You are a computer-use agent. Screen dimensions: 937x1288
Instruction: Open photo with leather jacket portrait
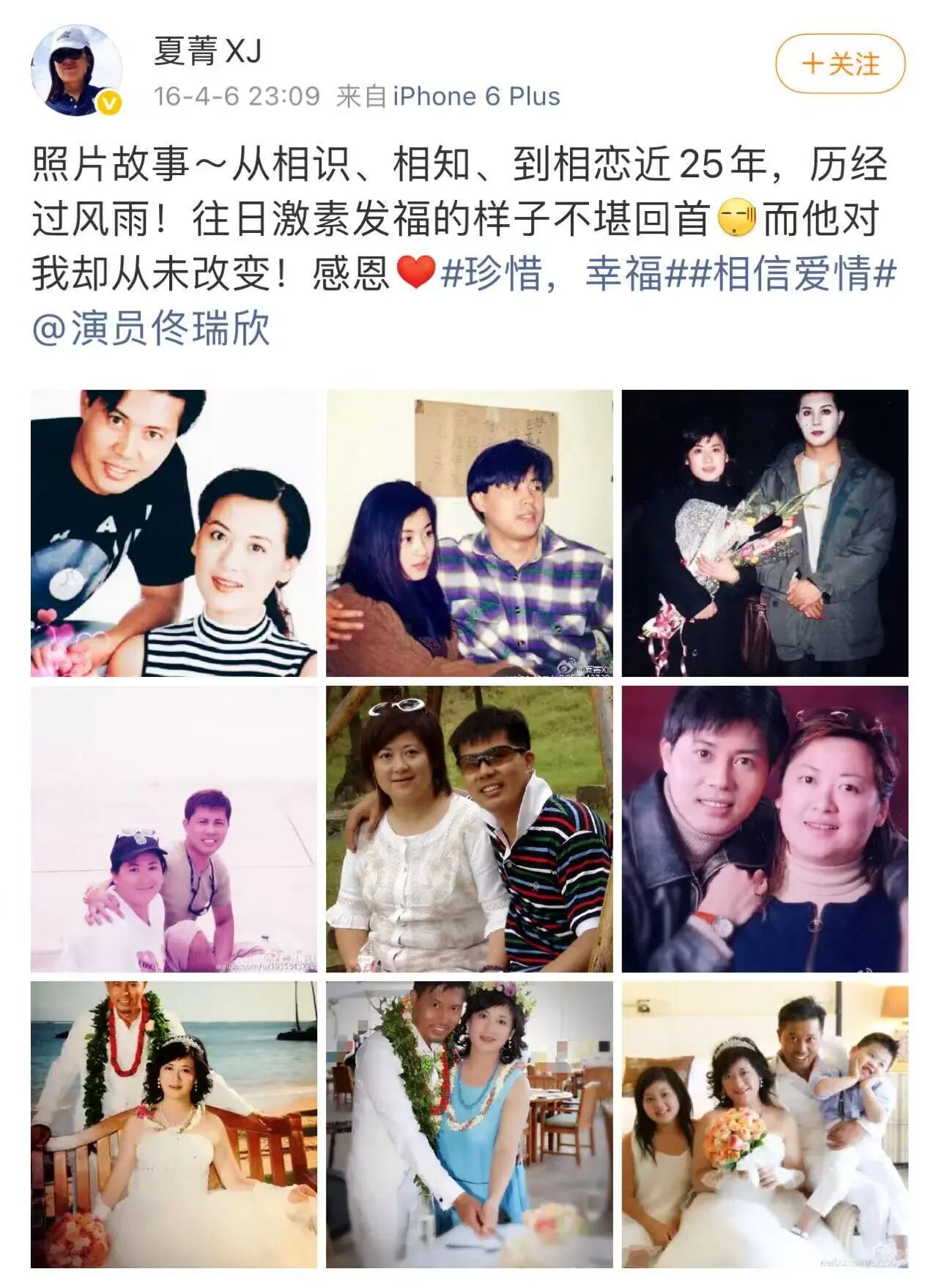(765, 829)
